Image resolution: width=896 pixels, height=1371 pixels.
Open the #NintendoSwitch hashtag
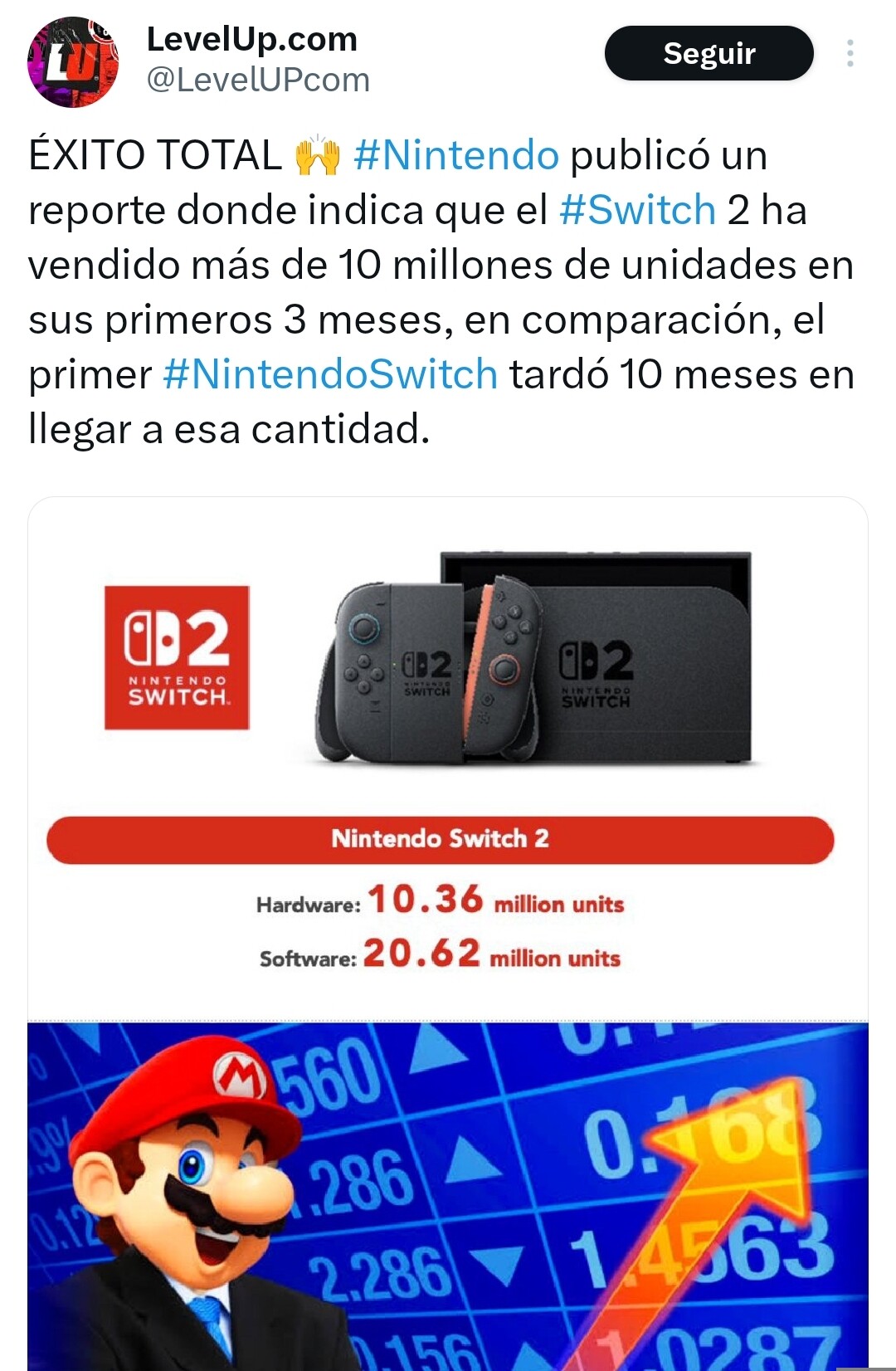(330, 374)
